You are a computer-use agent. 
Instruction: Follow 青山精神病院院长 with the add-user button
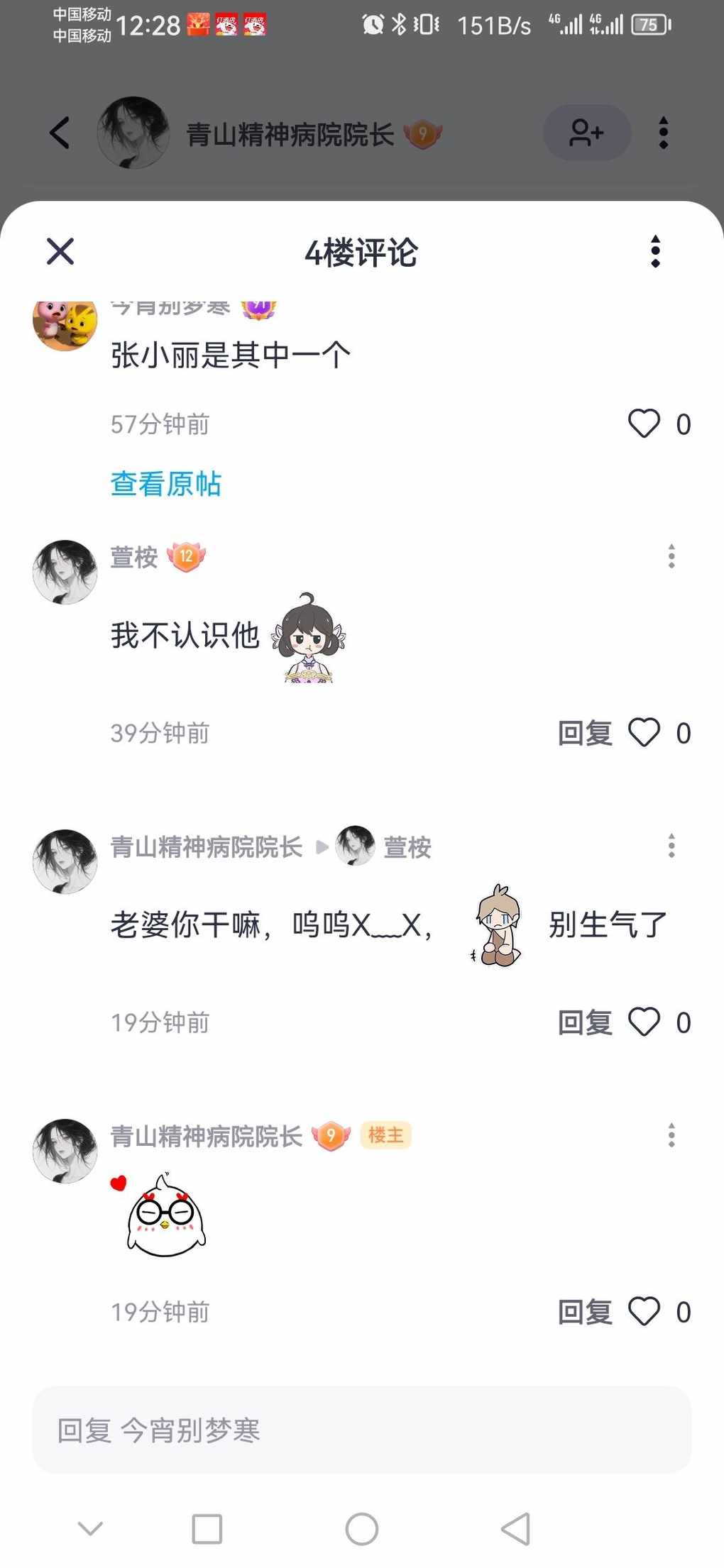586,133
